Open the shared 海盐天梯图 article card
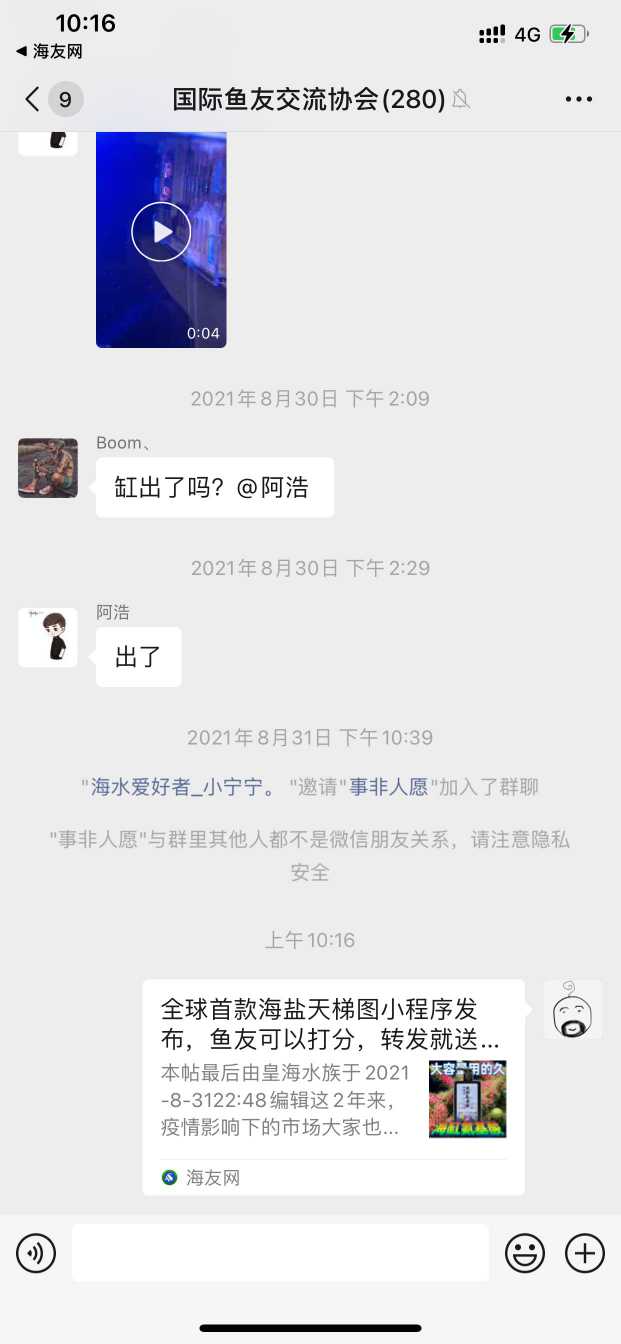 click(x=333, y=1087)
